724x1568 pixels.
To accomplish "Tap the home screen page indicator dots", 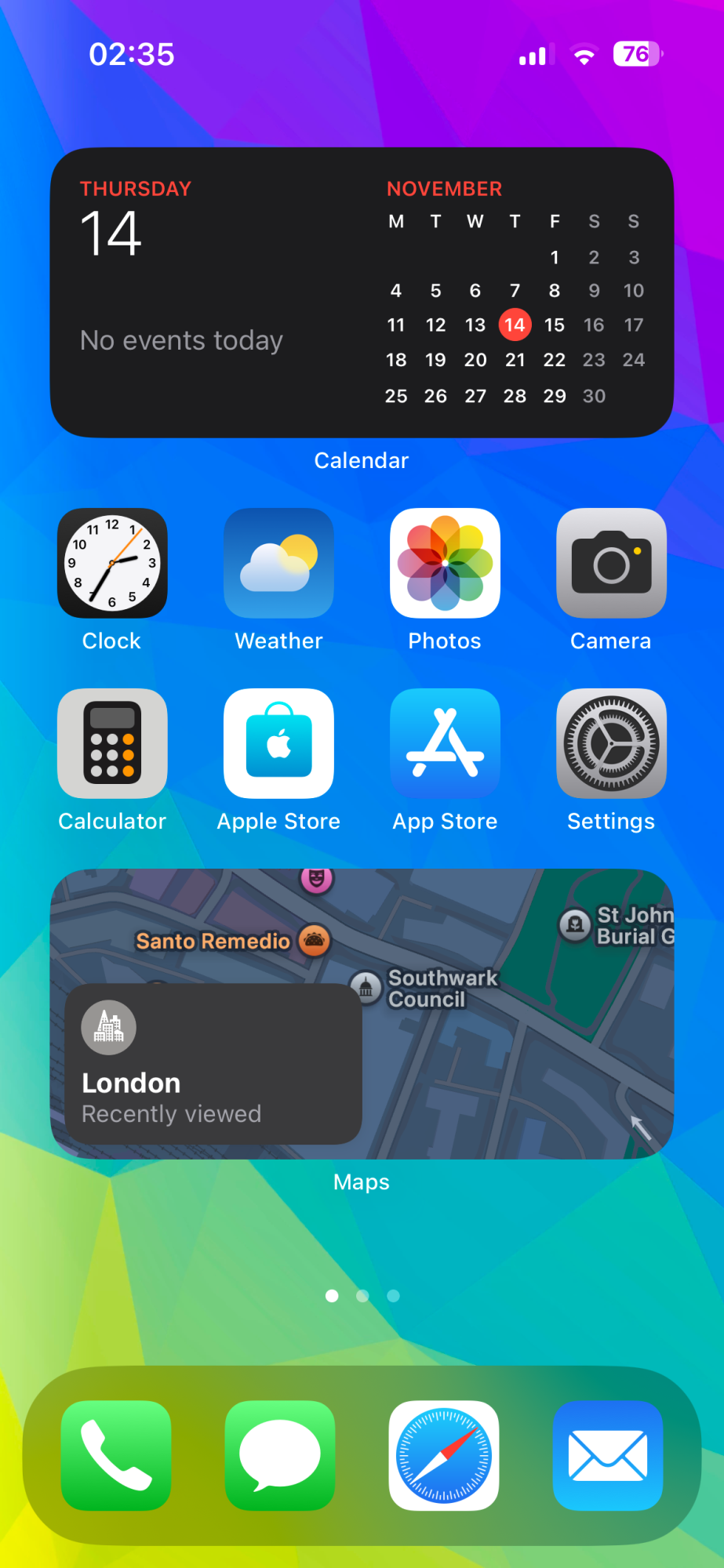I will [x=362, y=1296].
